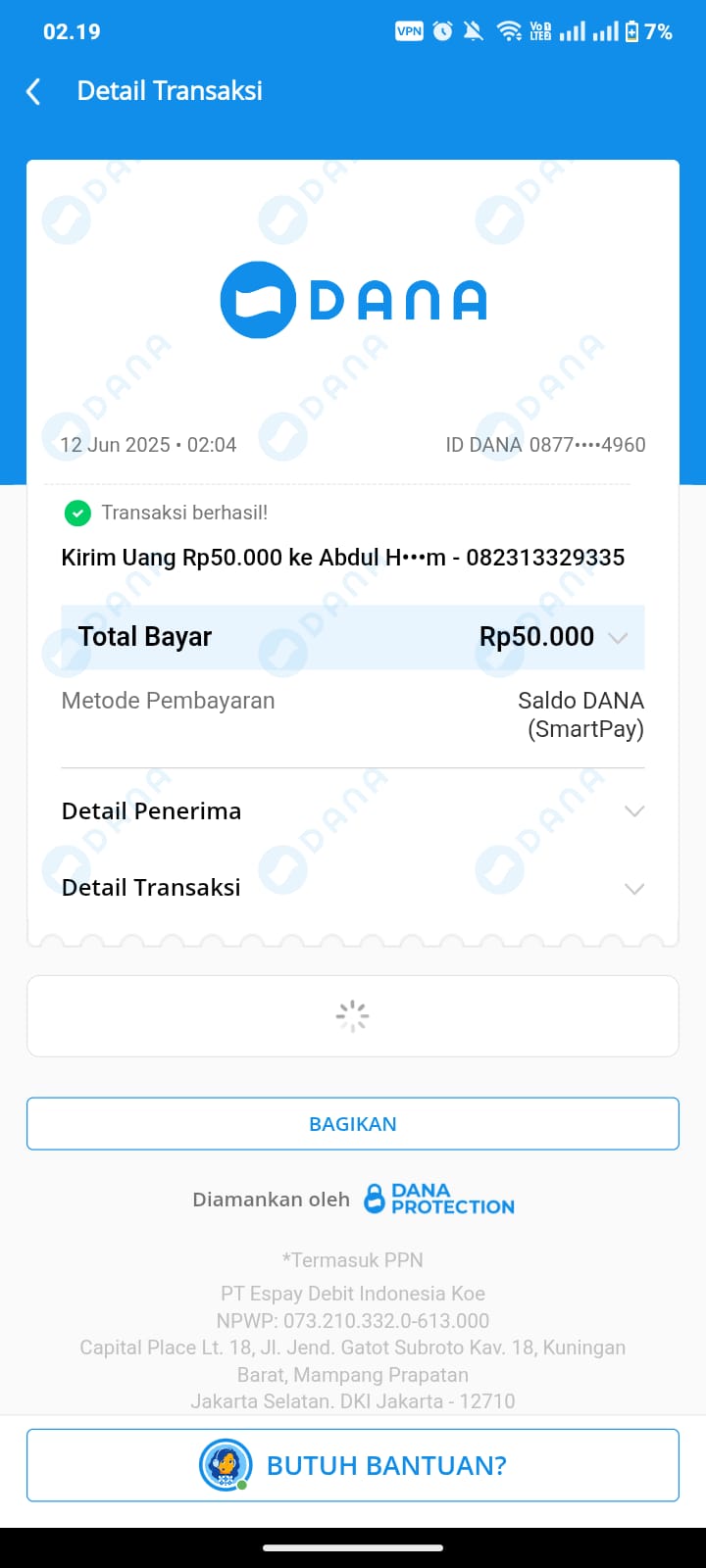Viewport: 706px width, 1568px height.
Task: Open BUTUH BANTUAN help
Action: 353,1465
